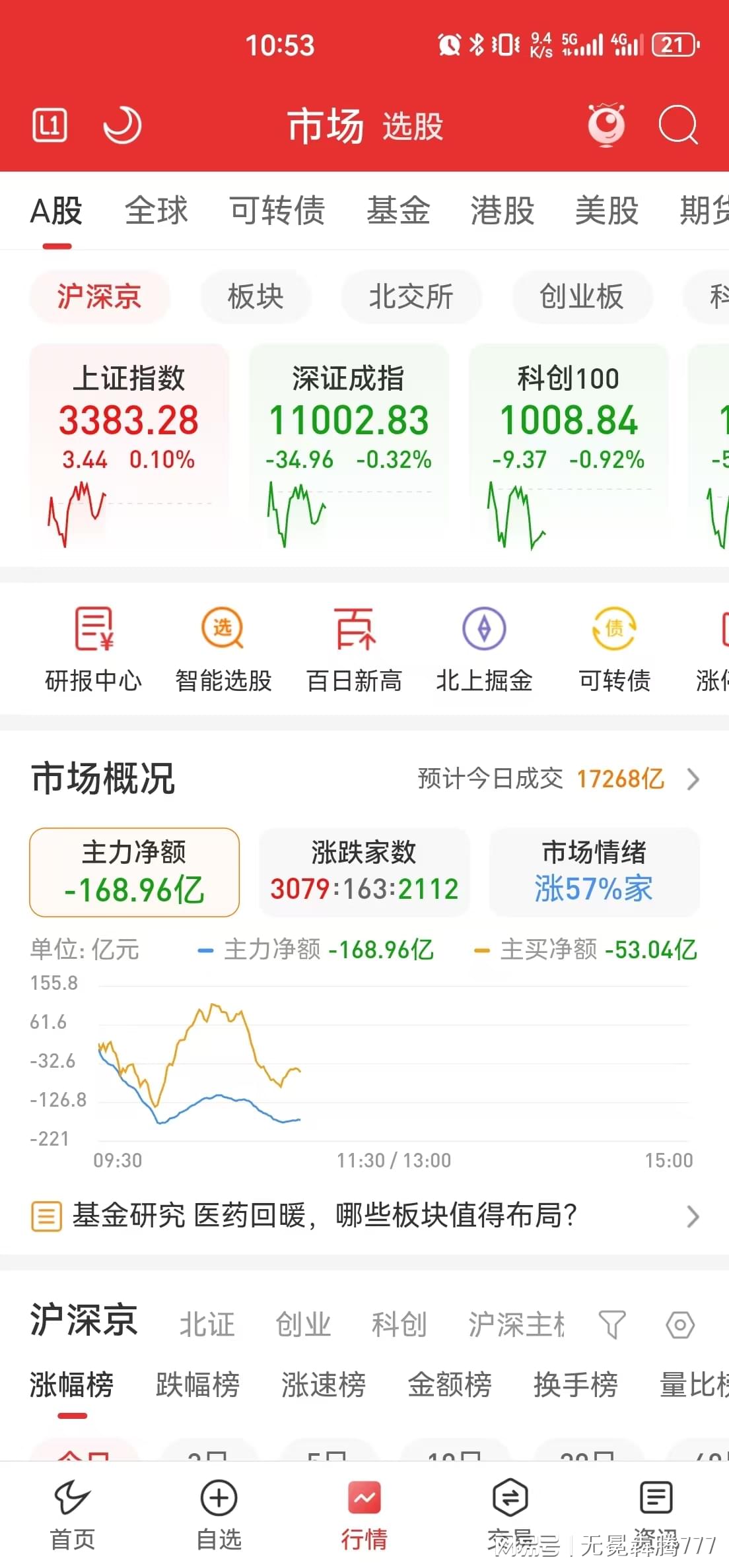Select the 港股 tab

503,211
